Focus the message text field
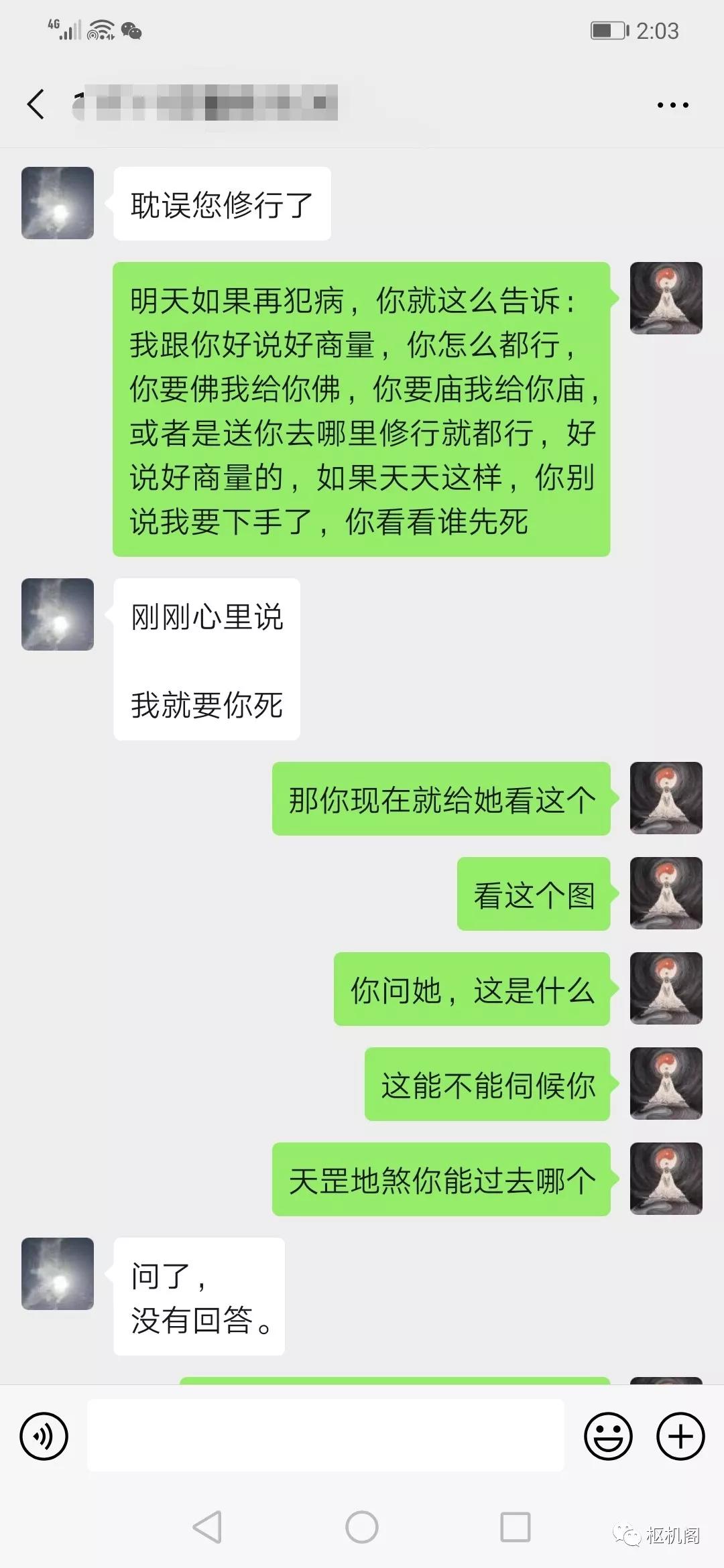 [325, 1435]
